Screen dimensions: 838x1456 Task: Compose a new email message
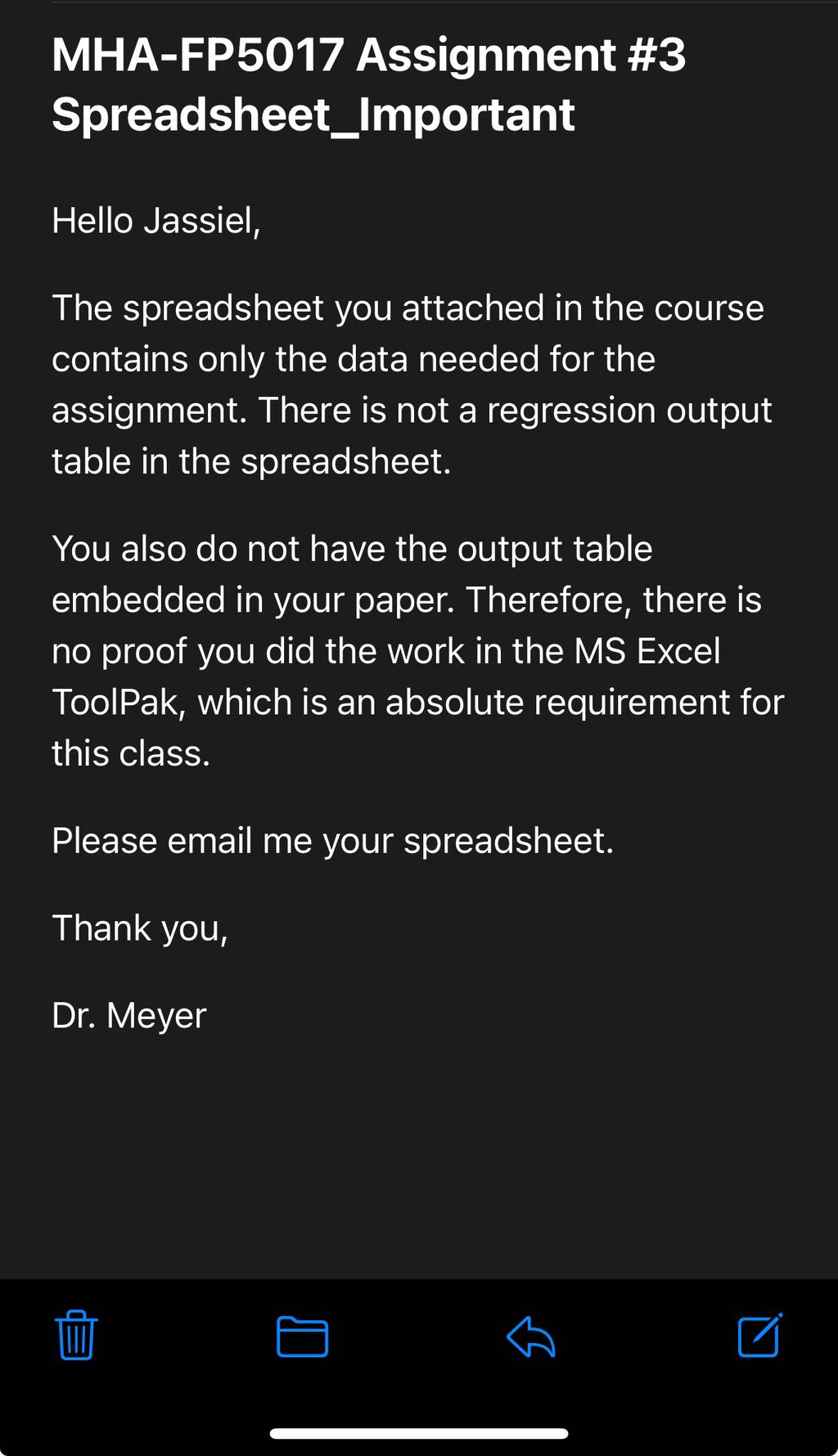pyautogui.click(x=760, y=1335)
